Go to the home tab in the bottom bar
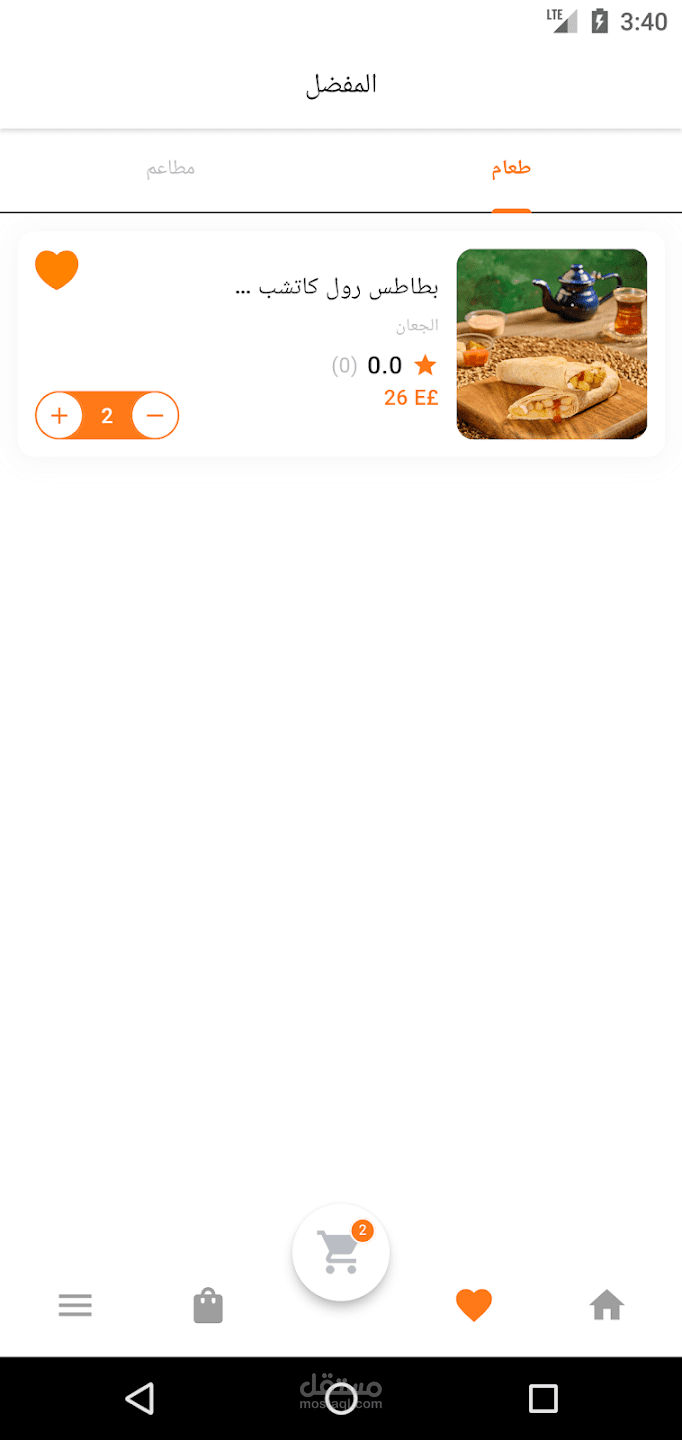Viewport: 682px width, 1440px height. tap(607, 1305)
